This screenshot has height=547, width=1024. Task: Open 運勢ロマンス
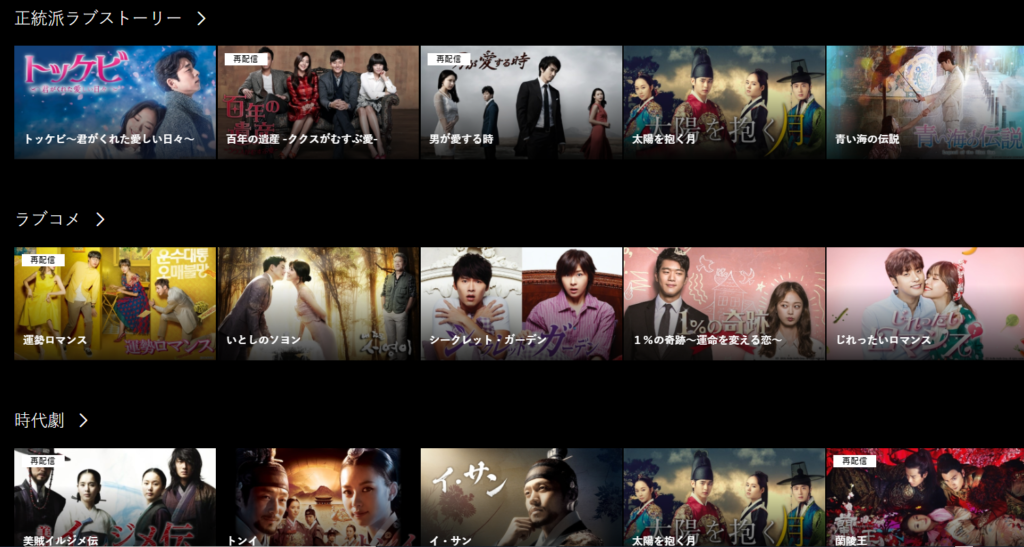(x=115, y=303)
